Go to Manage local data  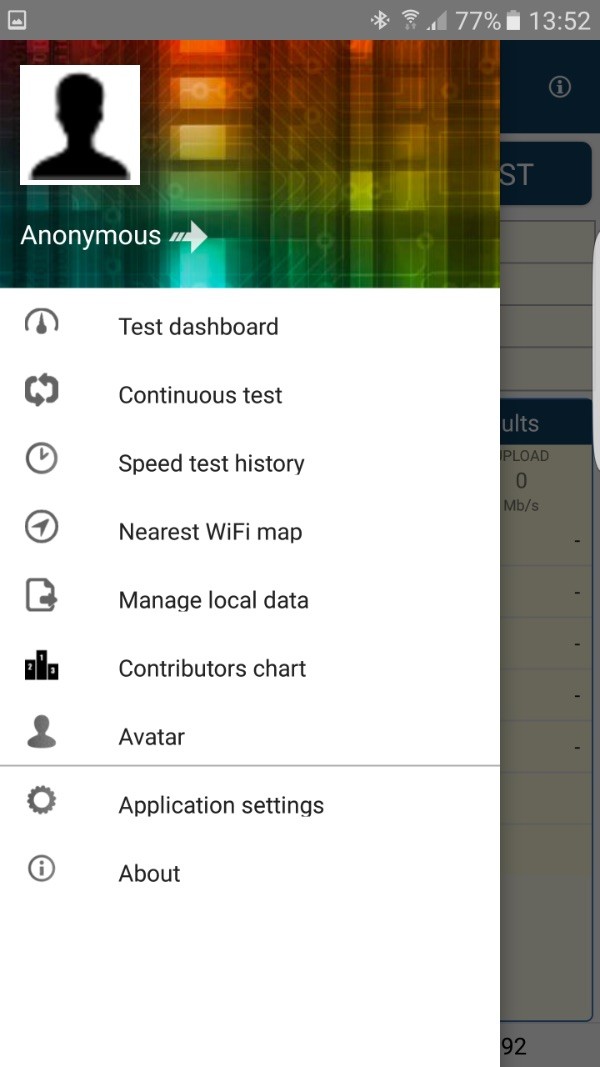(213, 600)
